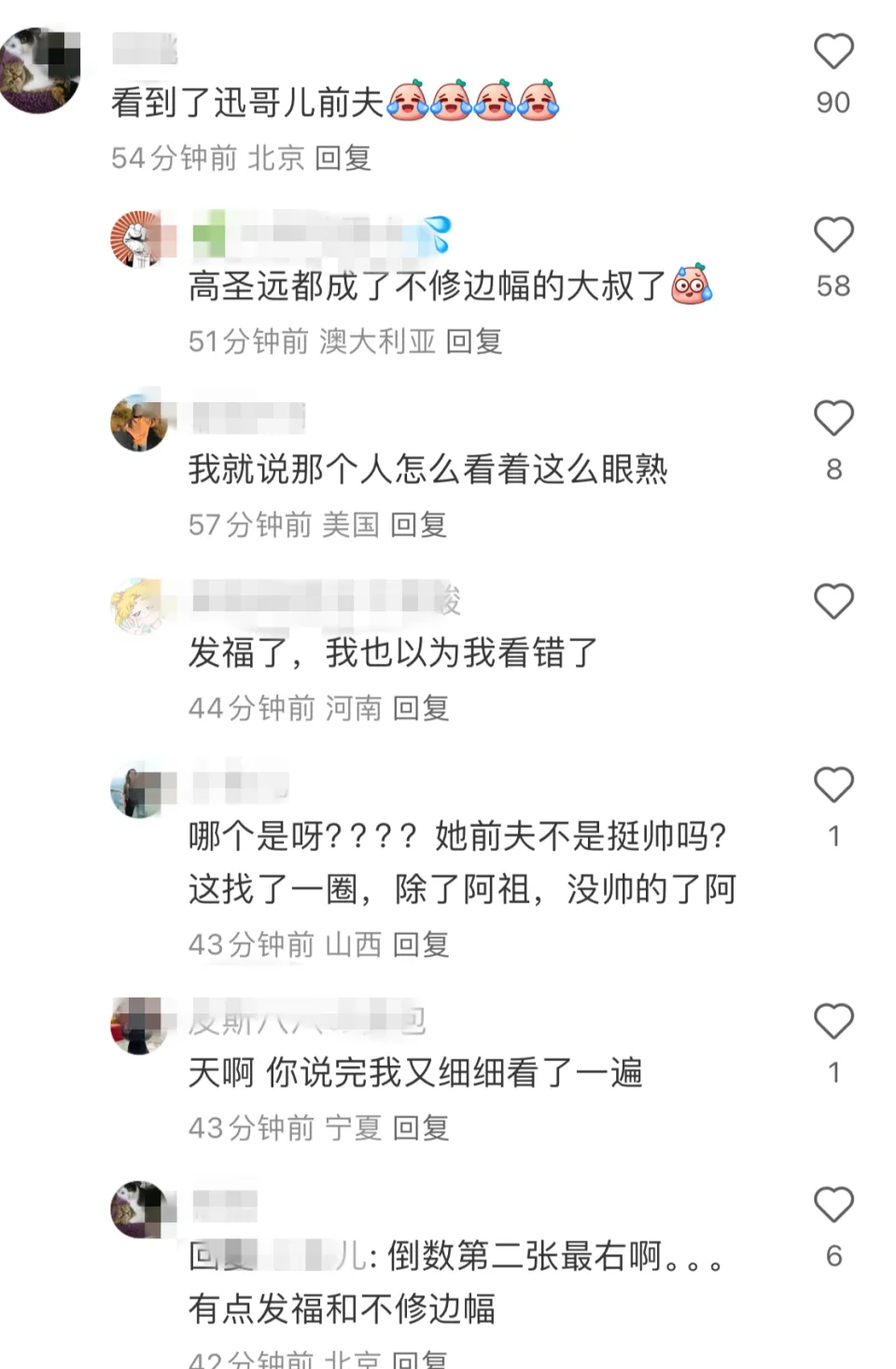Like the comment 看到了迅哥儿前夫
The image size is (896, 1369).
point(833,52)
